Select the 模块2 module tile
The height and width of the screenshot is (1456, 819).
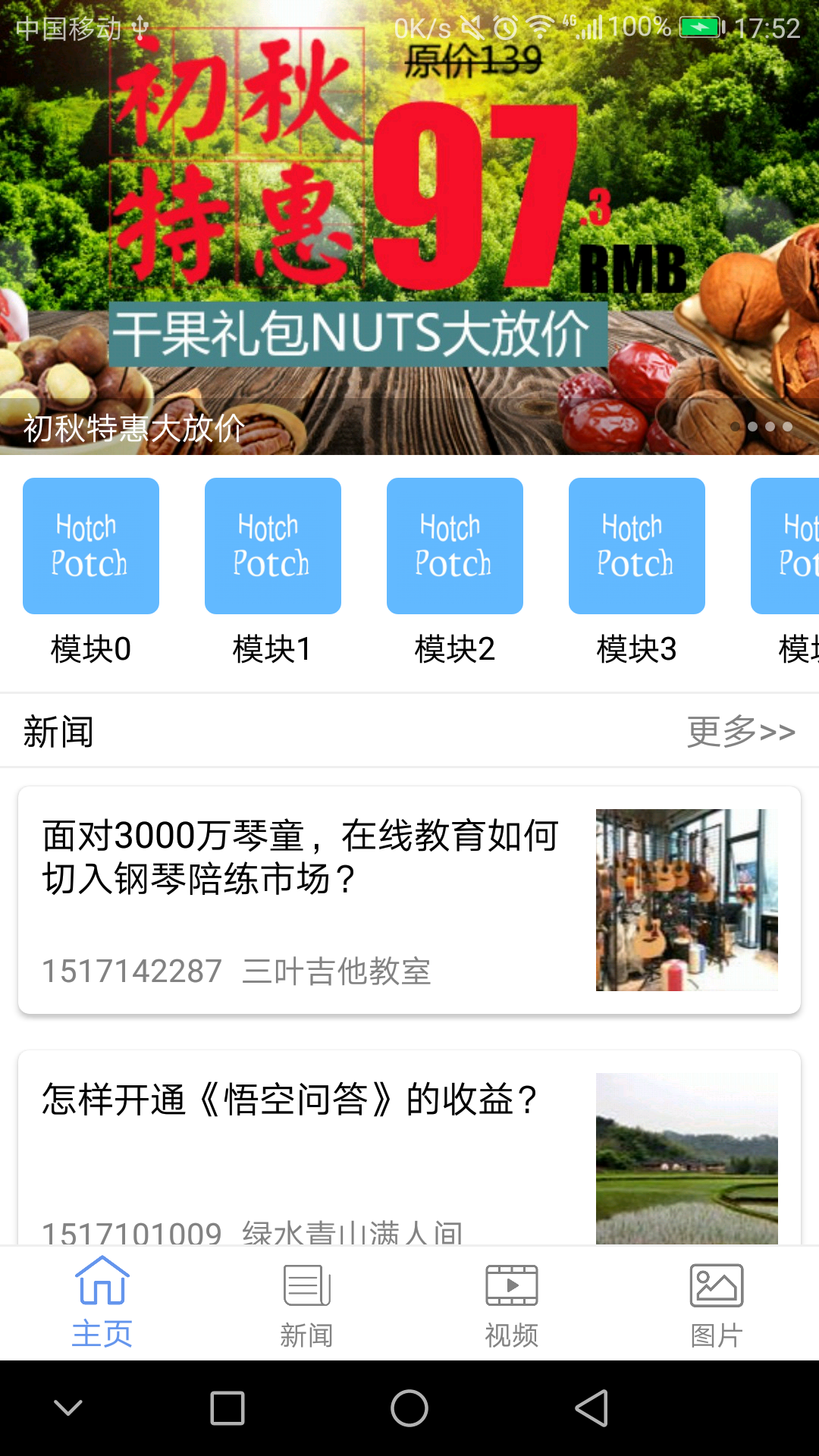coord(455,546)
